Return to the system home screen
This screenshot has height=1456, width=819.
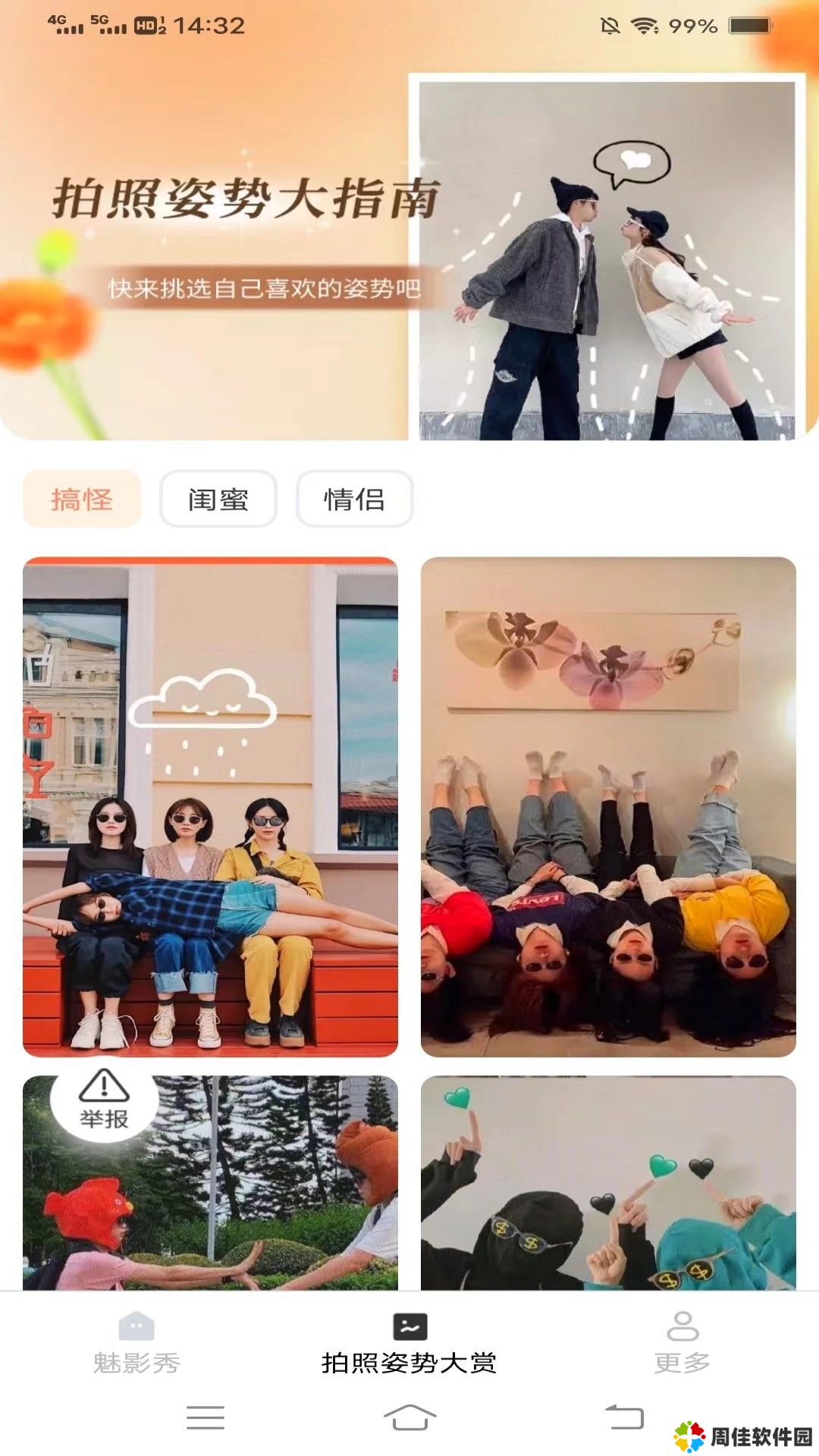409,1417
